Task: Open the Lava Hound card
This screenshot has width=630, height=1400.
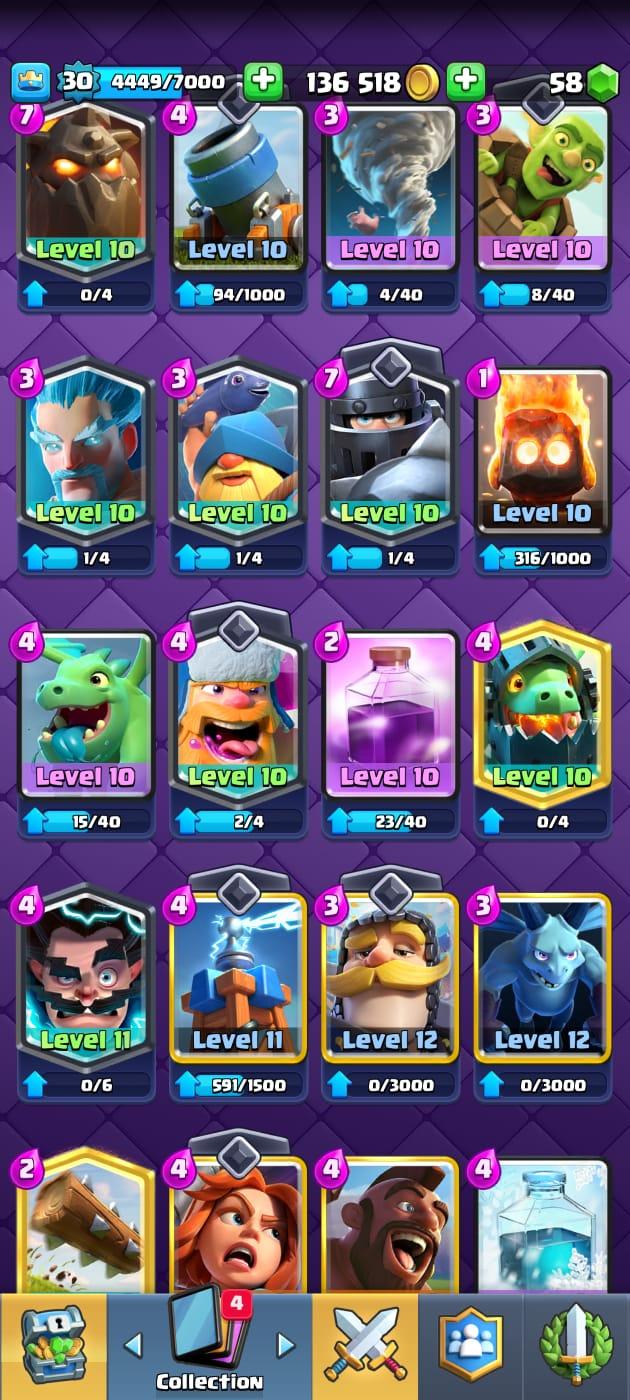Action: pyautogui.click(x=86, y=190)
